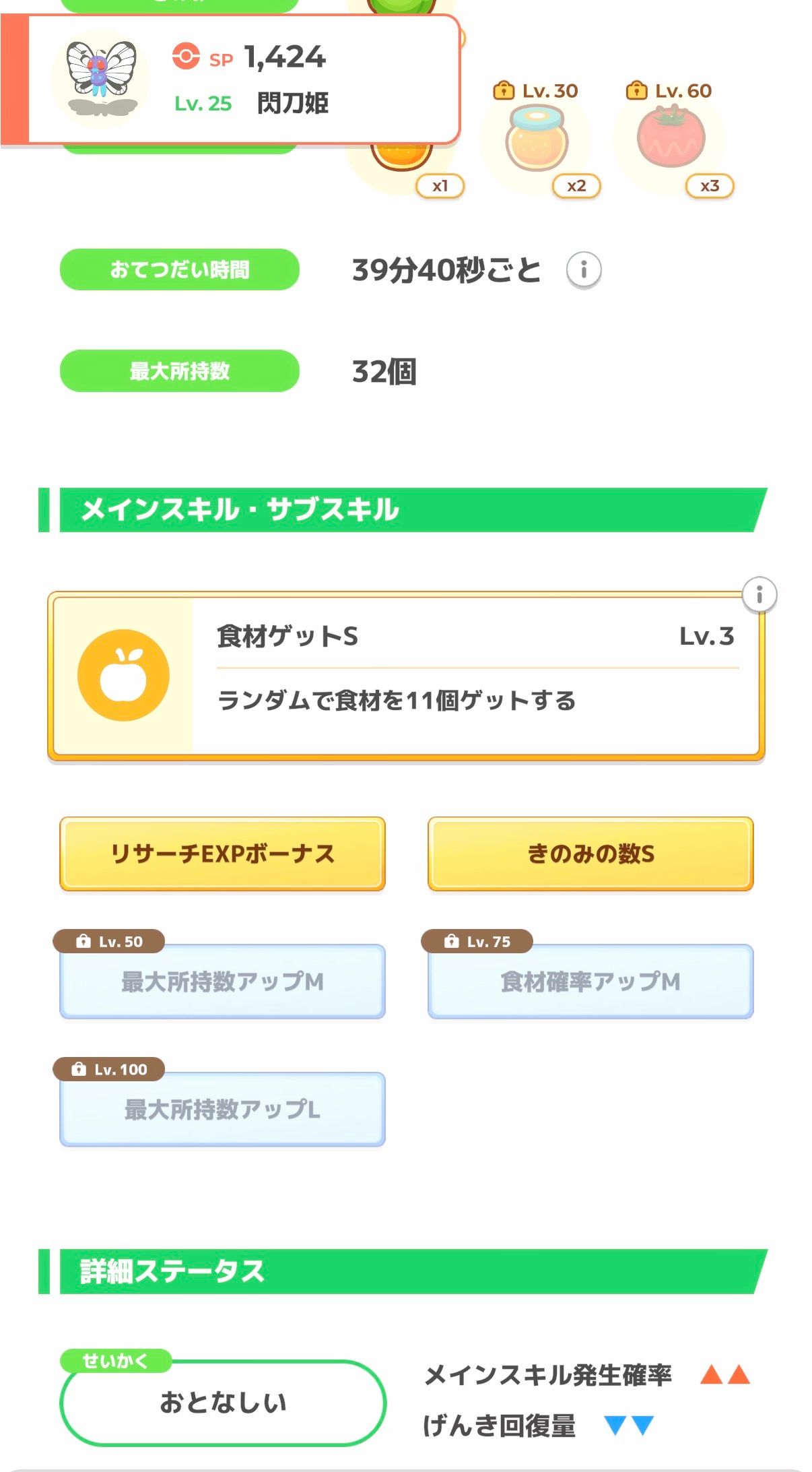Tap the リサーチEXPボーナス sub skill
This screenshot has width=812, height=1472.
tap(222, 854)
